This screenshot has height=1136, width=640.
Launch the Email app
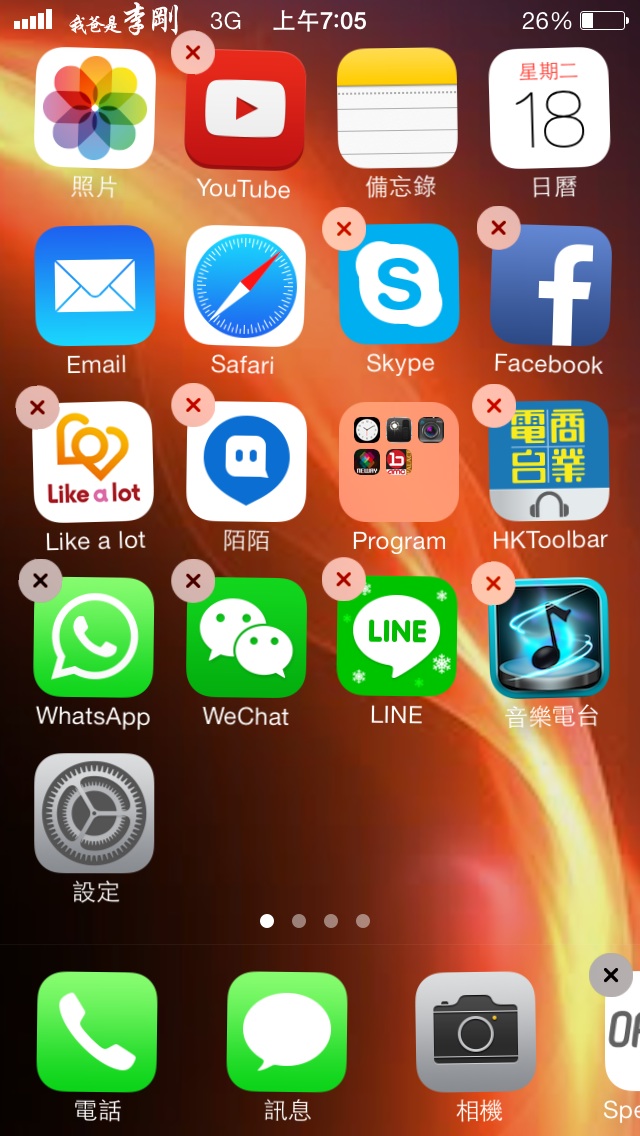pos(95,286)
